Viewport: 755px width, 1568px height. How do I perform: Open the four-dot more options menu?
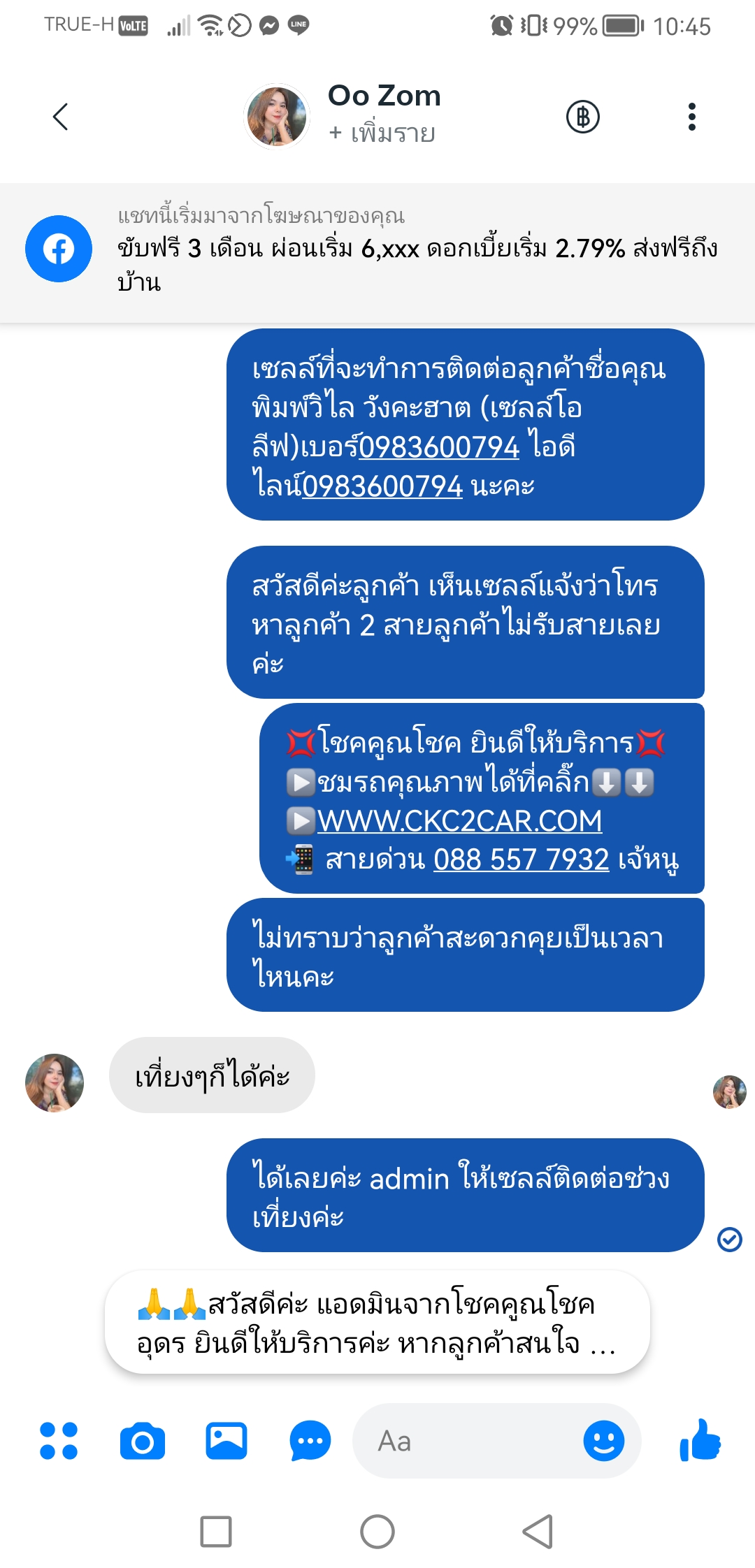(59, 1441)
